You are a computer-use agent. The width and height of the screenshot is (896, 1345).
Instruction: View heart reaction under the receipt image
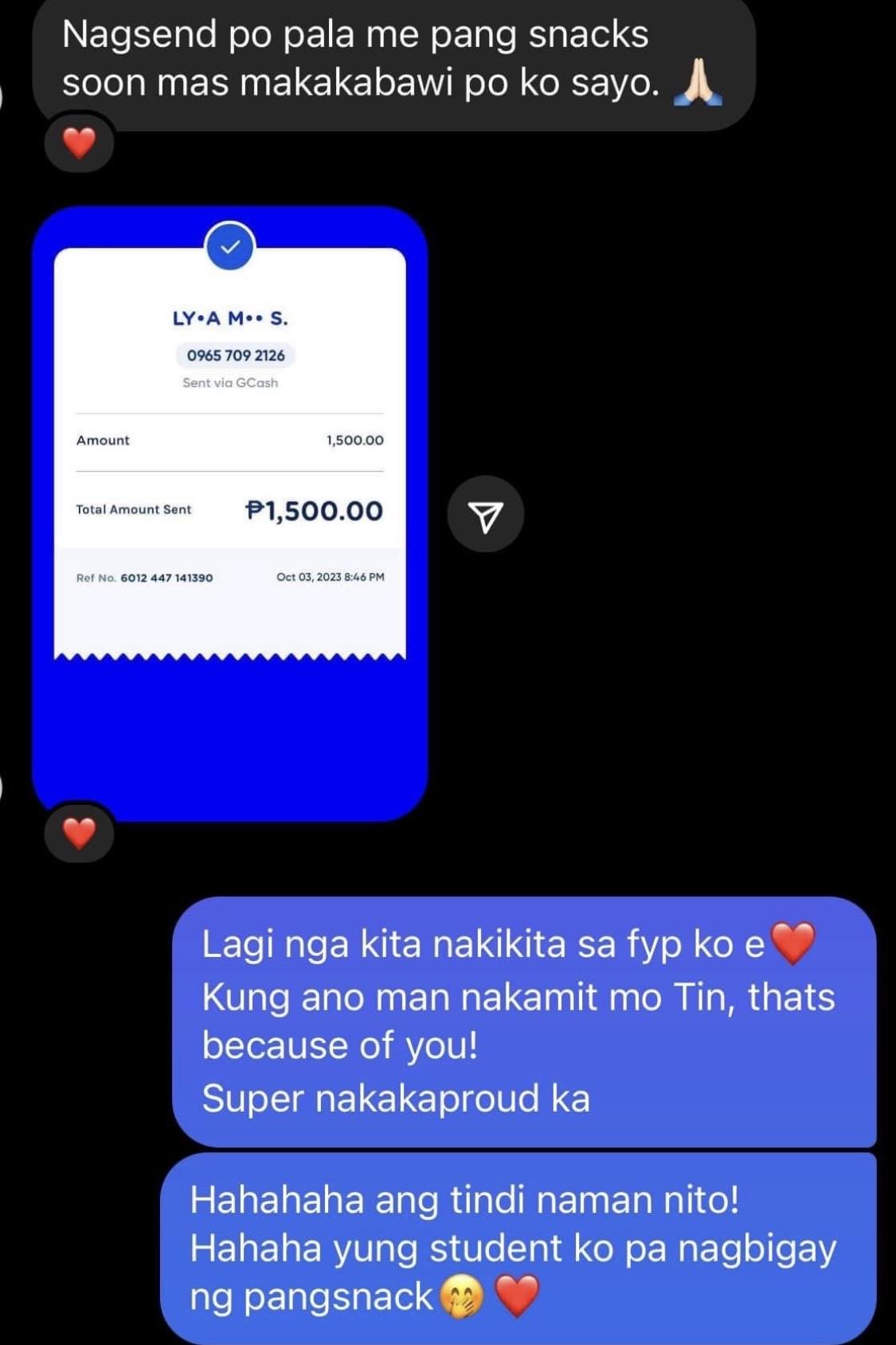tap(79, 833)
